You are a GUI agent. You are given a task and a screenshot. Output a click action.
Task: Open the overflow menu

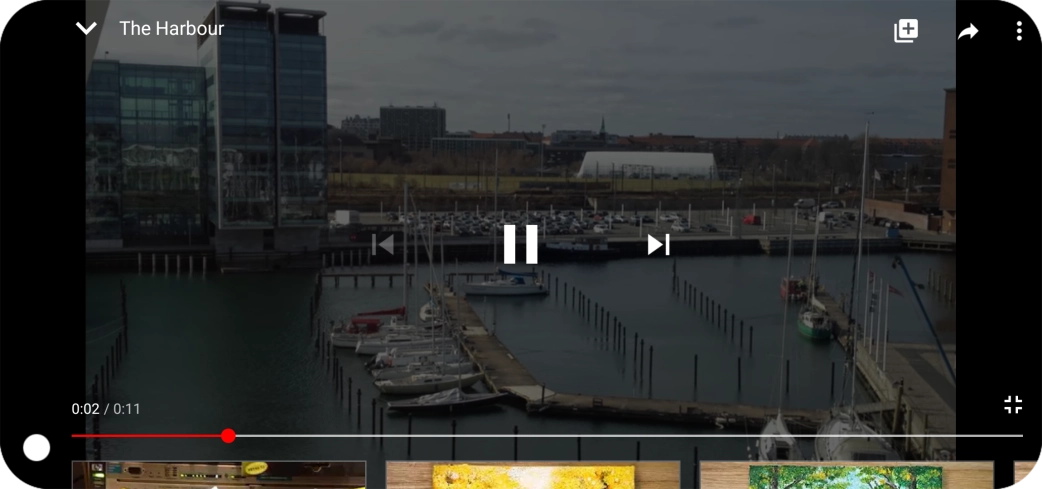click(1019, 31)
